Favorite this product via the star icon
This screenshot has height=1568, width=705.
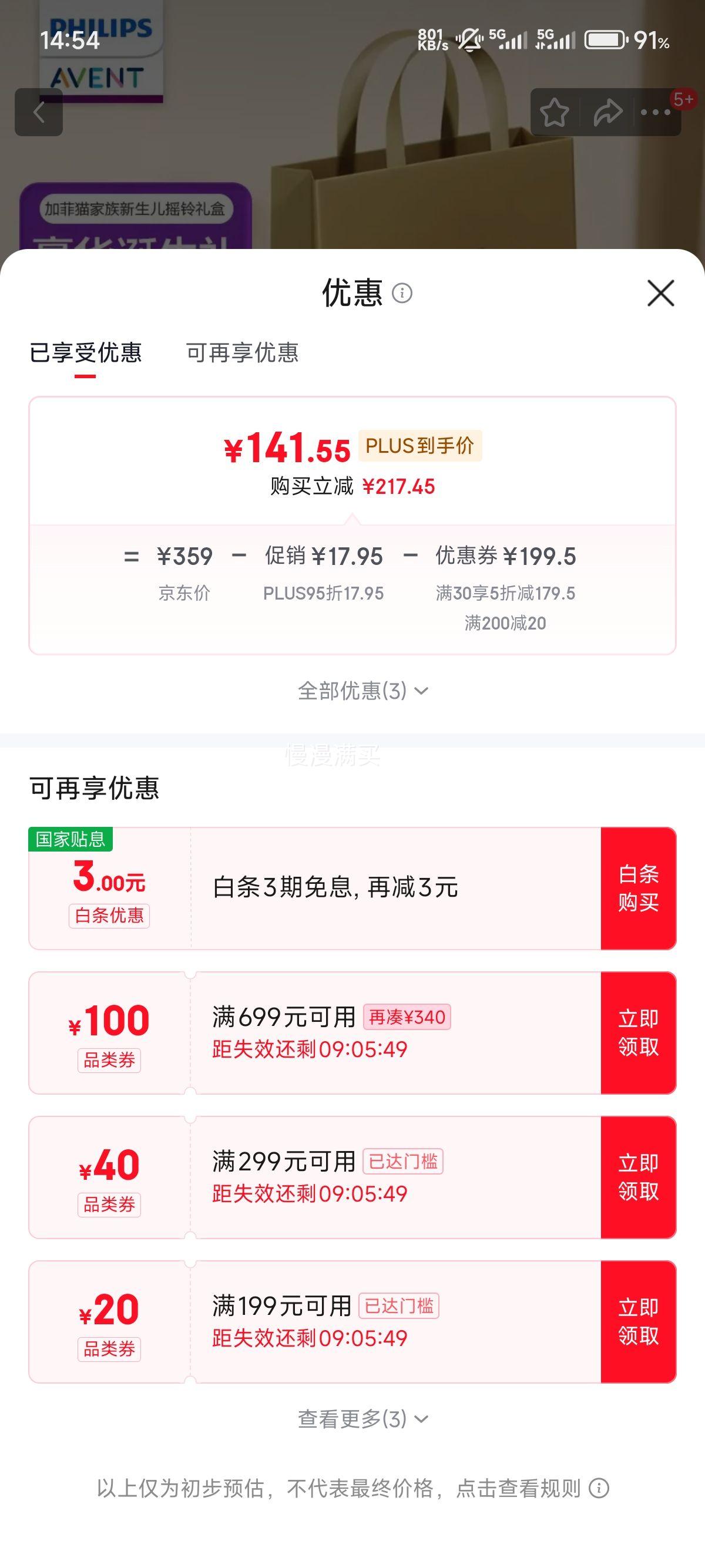[555, 112]
